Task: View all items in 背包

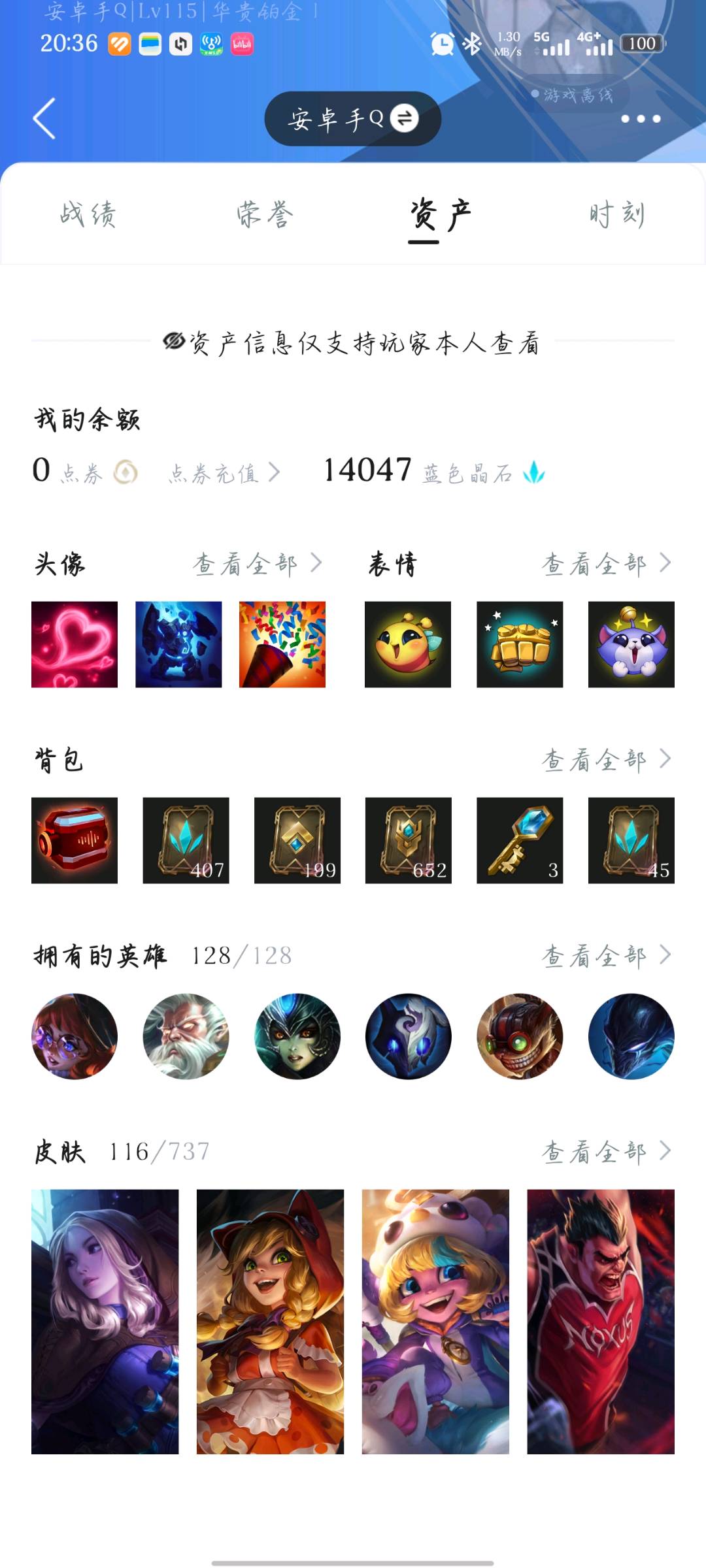Action: pos(607,759)
